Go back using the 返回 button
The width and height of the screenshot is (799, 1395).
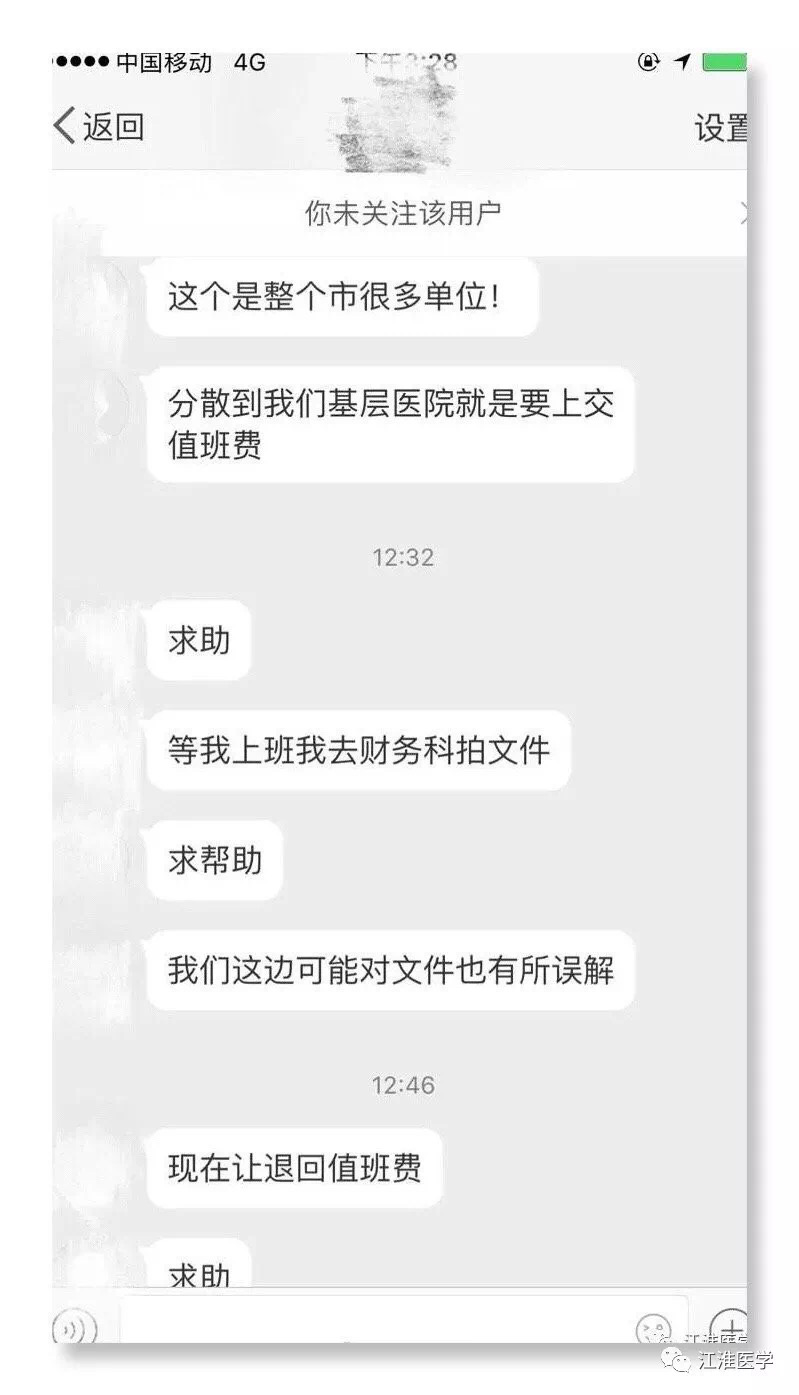tap(98, 127)
